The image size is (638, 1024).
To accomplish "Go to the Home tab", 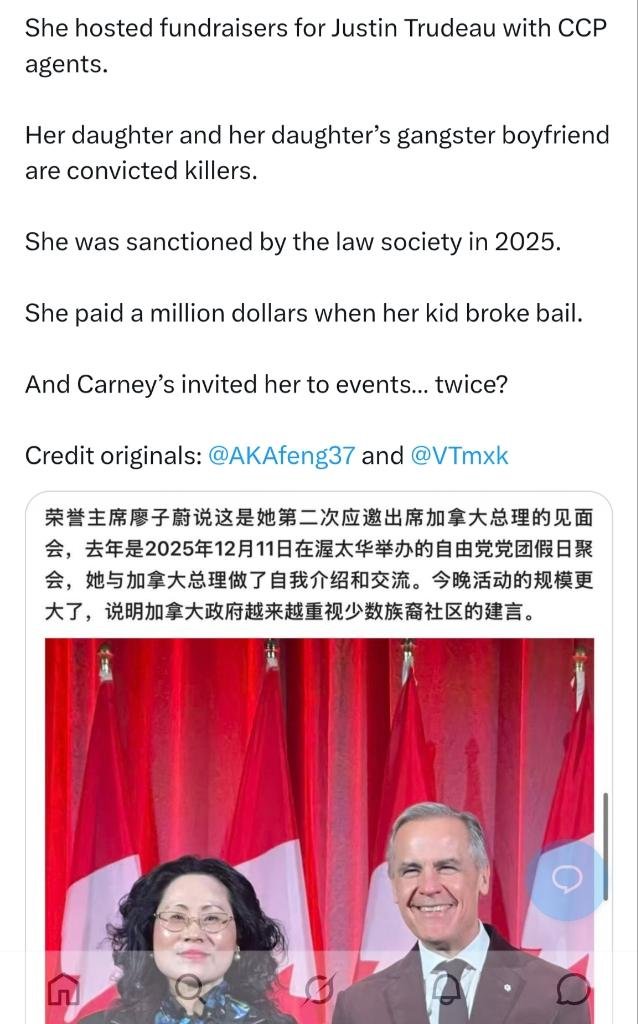I will click(63, 989).
